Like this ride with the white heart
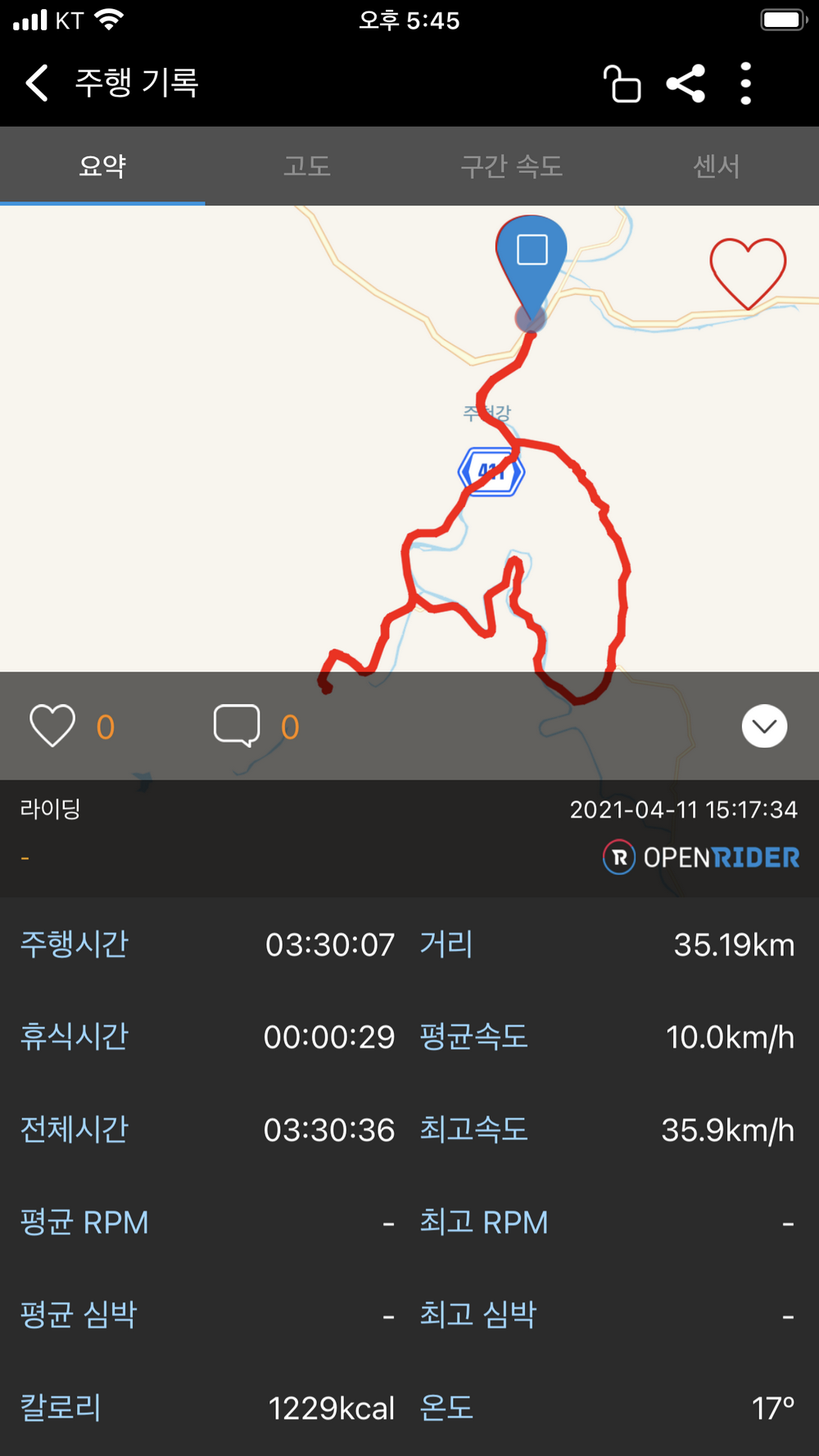This screenshot has width=819, height=1456. pyautogui.click(x=52, y=726)
